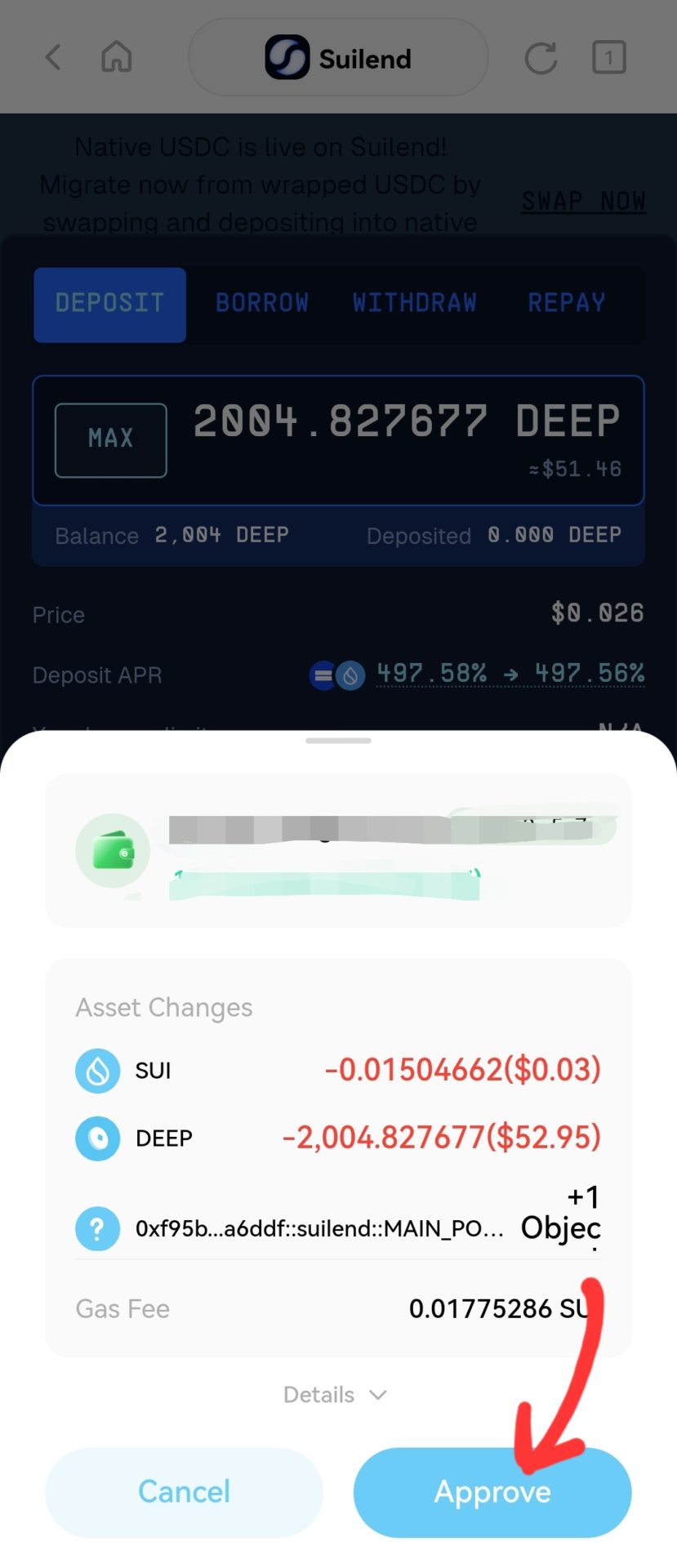The image size is (677, 1568).
Task: Tap the Suilend address bar
Action: click(338, 58)
